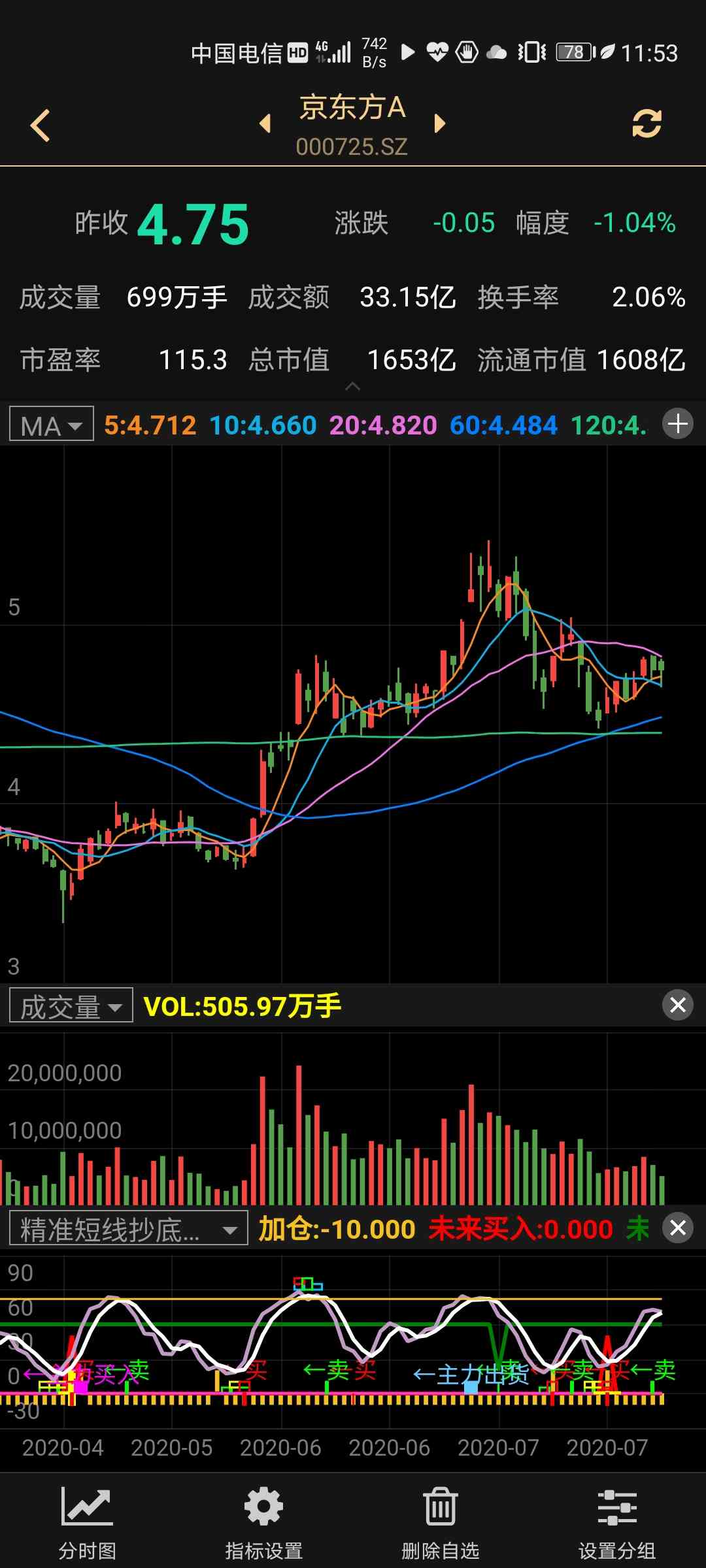Switch to the previous stock with left triangle
The height and width of the screenshot is (1568, 706).
(265, 123)
